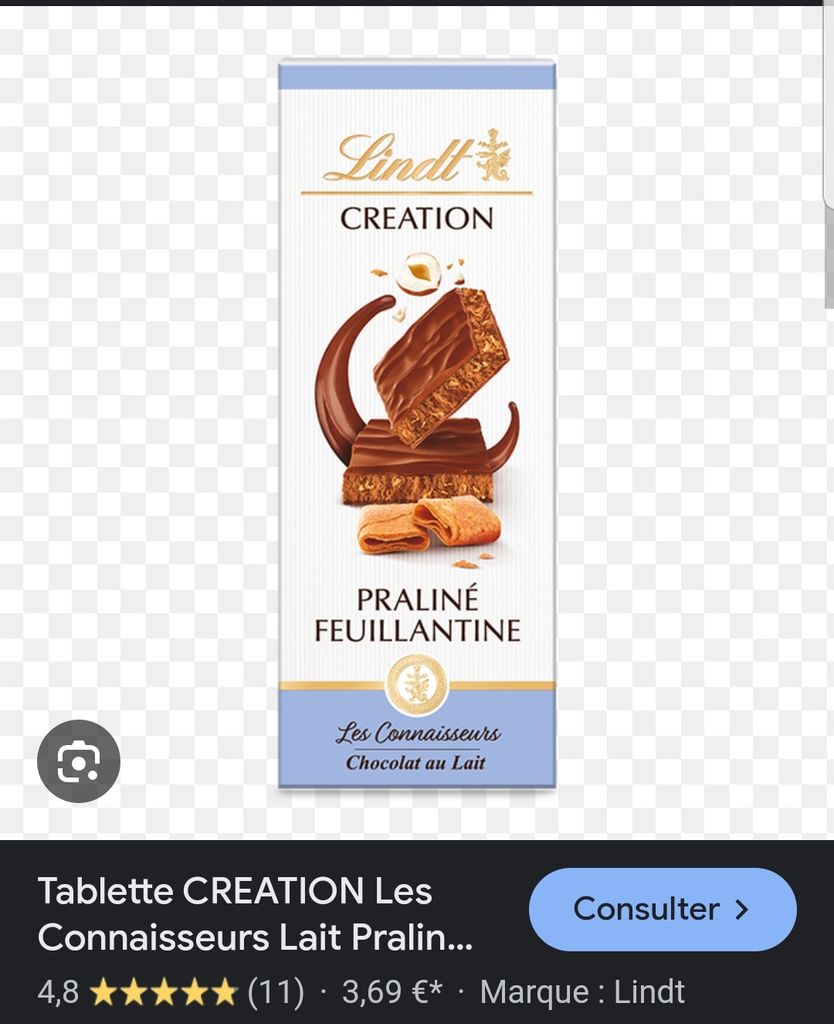Image resolution: width=834 pixels, height=1024 pixels.
Task: Tap the Consulter button
Action: tap(662, 909)
